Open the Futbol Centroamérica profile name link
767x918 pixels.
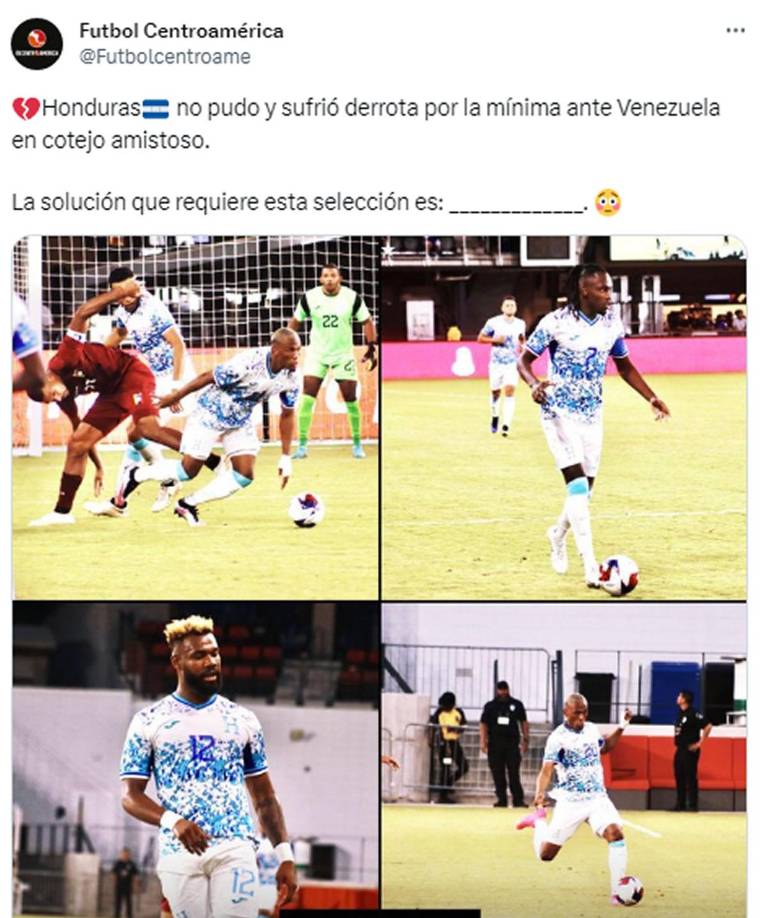pyautogui.click(x=180, y=31)
